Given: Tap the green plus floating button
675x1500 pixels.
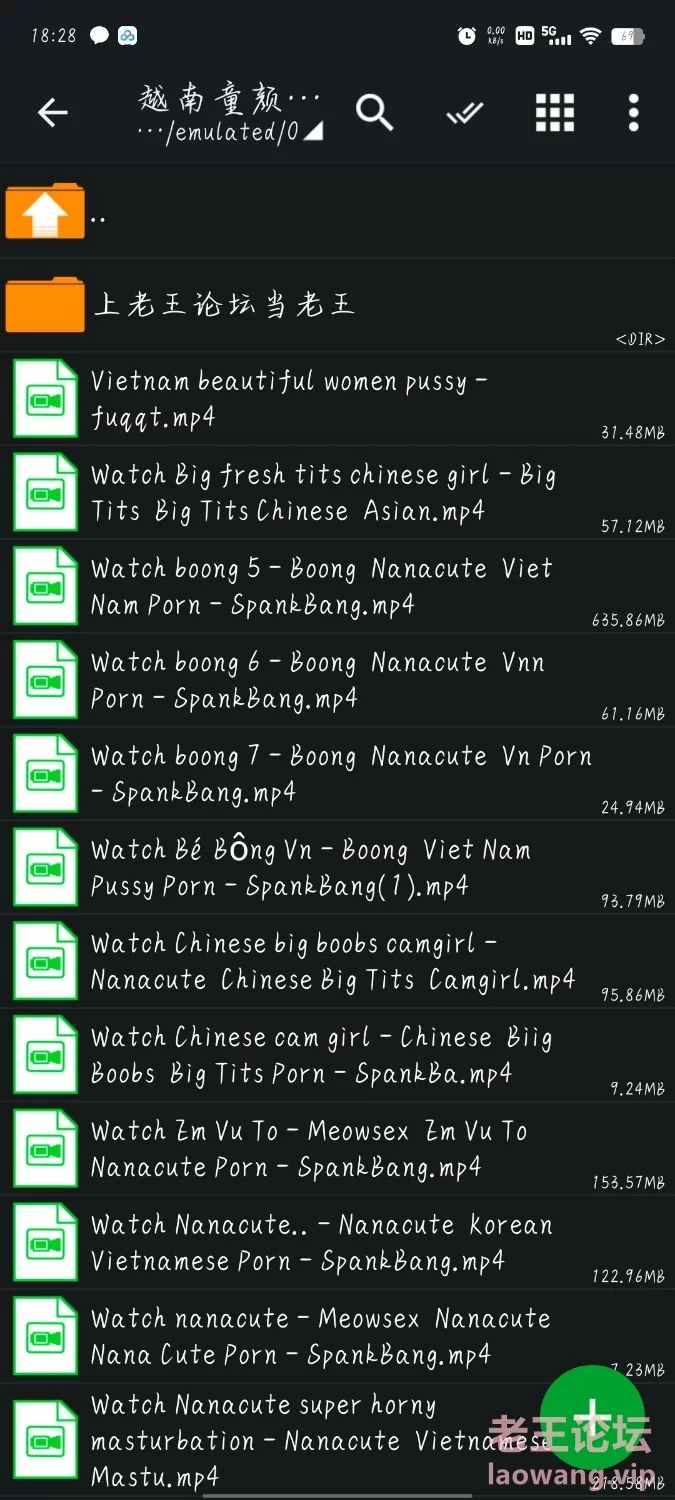Looking at the screenshot, I should click(593, 1417).
